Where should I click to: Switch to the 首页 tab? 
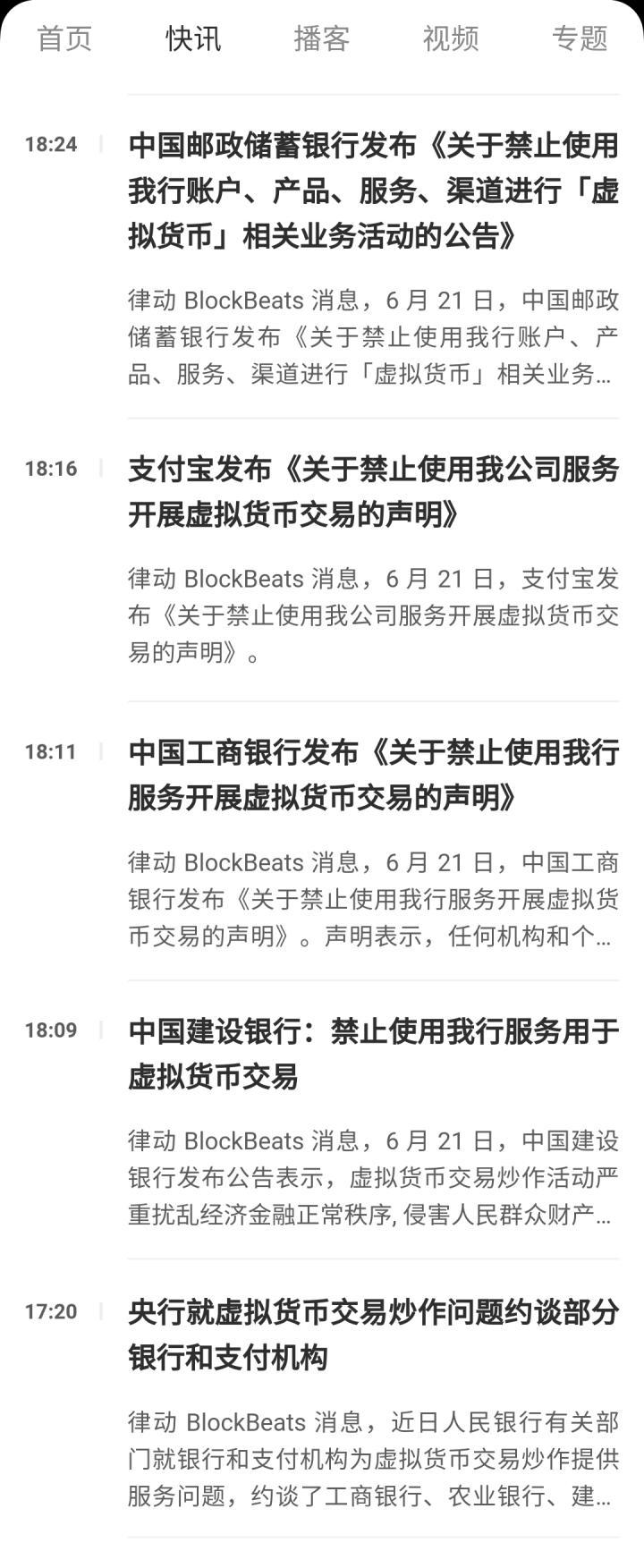click(x=64, y=38)
